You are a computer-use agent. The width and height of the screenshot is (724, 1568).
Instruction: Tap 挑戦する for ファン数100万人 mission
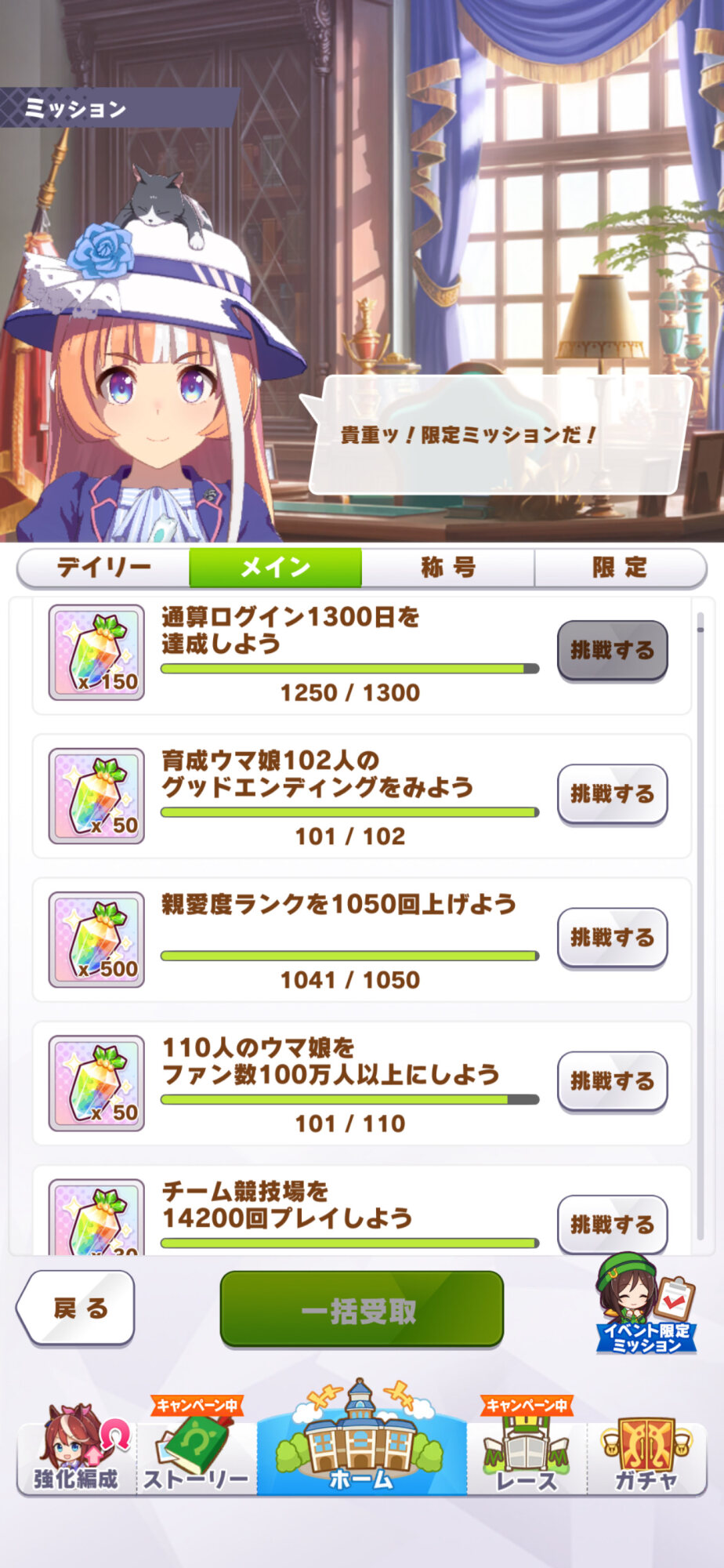612,1082
